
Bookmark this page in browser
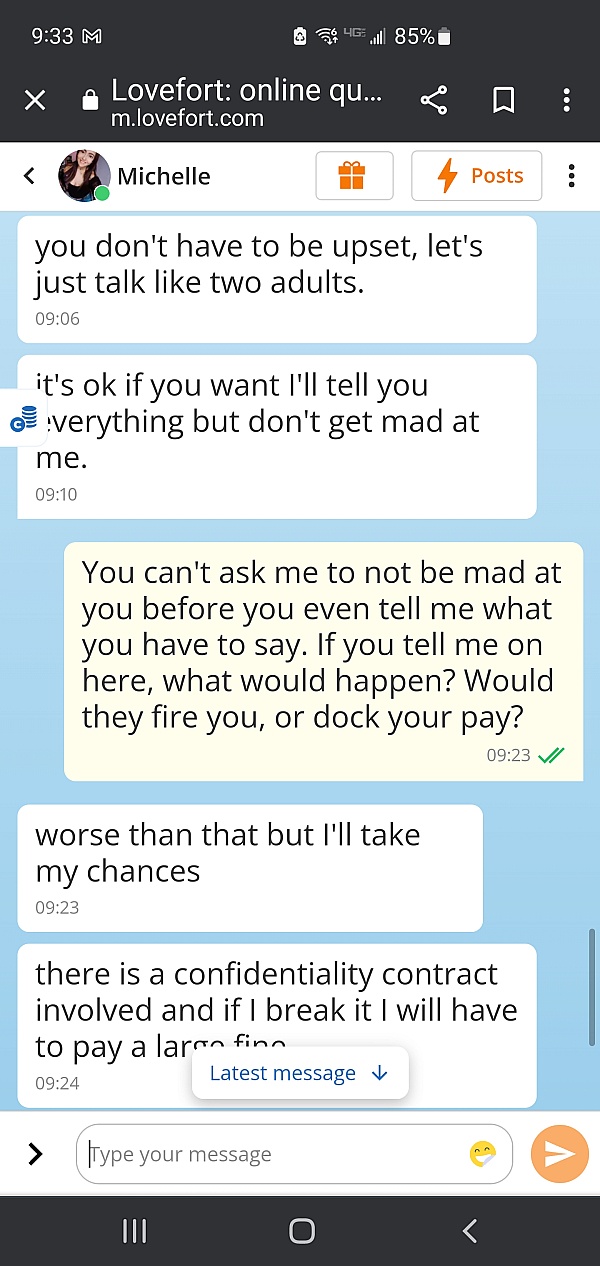coord(503,100)
